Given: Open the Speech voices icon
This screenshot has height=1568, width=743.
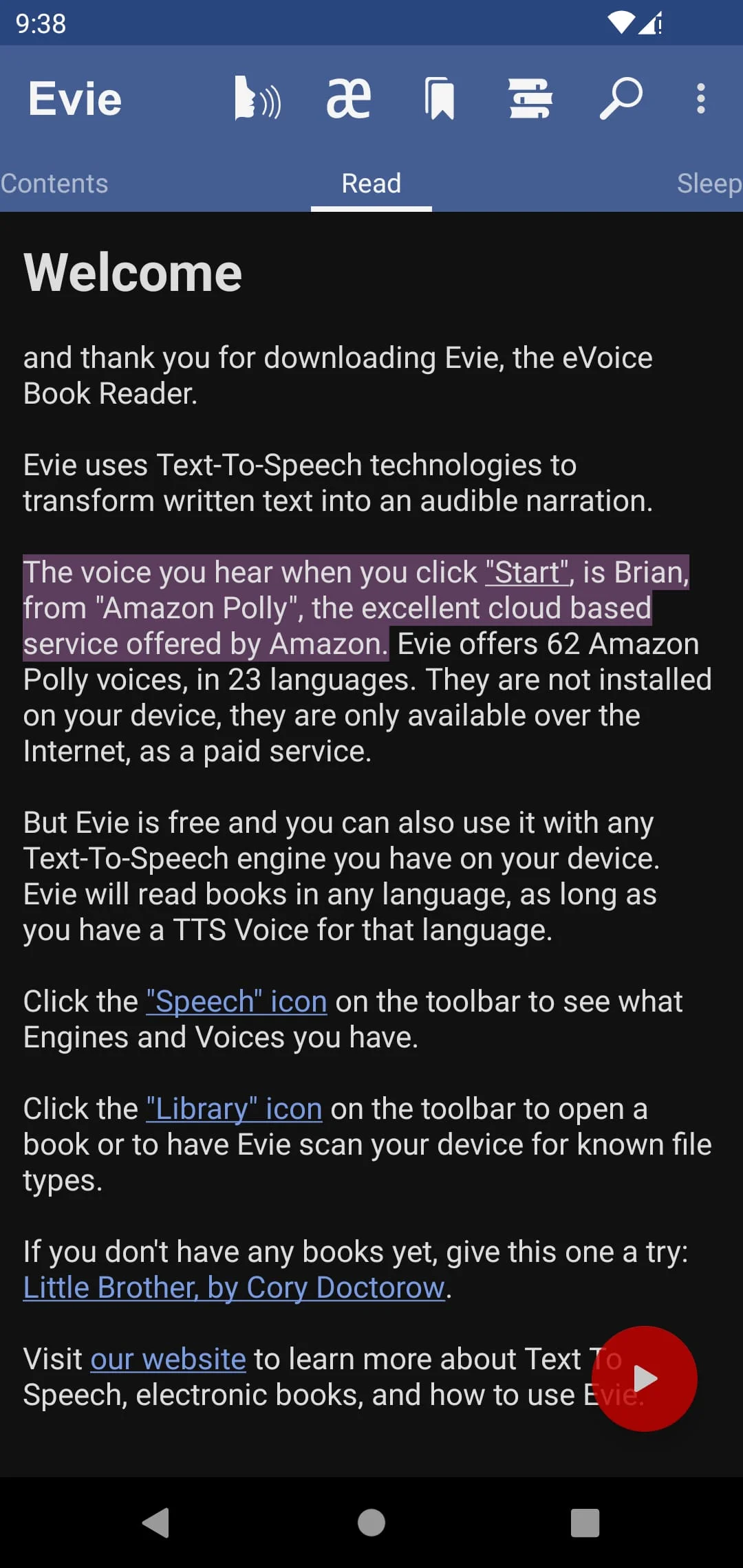Looking at the screenshot, I should [x=257, y=99].
